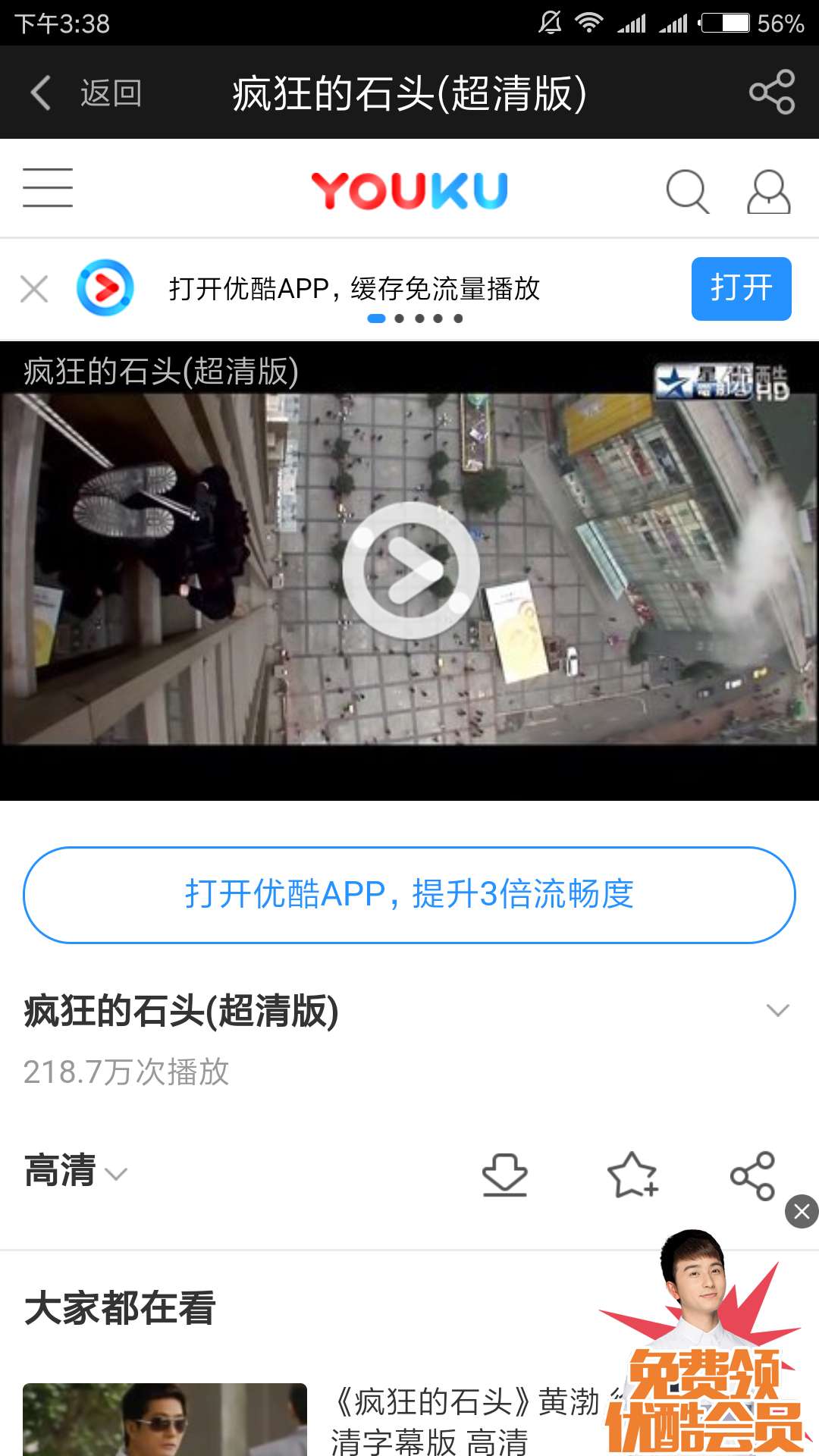
Task: Open the hamburger menu
Action: [x=48, y=188]
